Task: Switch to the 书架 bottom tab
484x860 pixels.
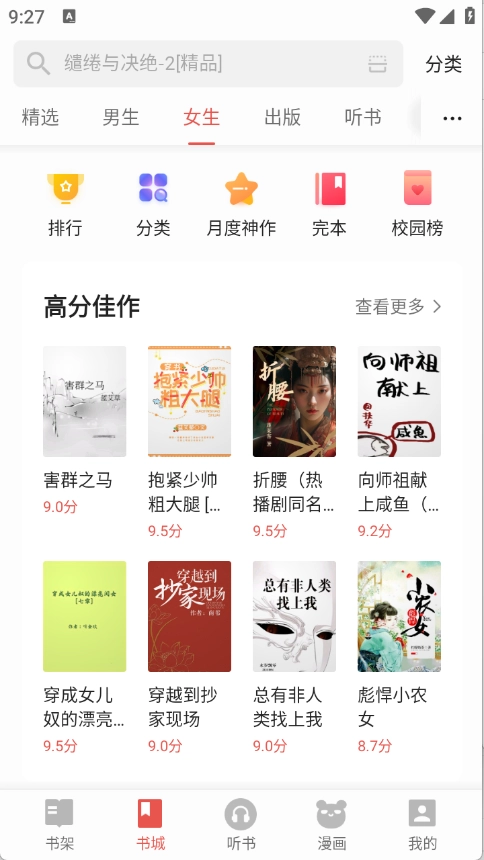Action: (59, 824)
